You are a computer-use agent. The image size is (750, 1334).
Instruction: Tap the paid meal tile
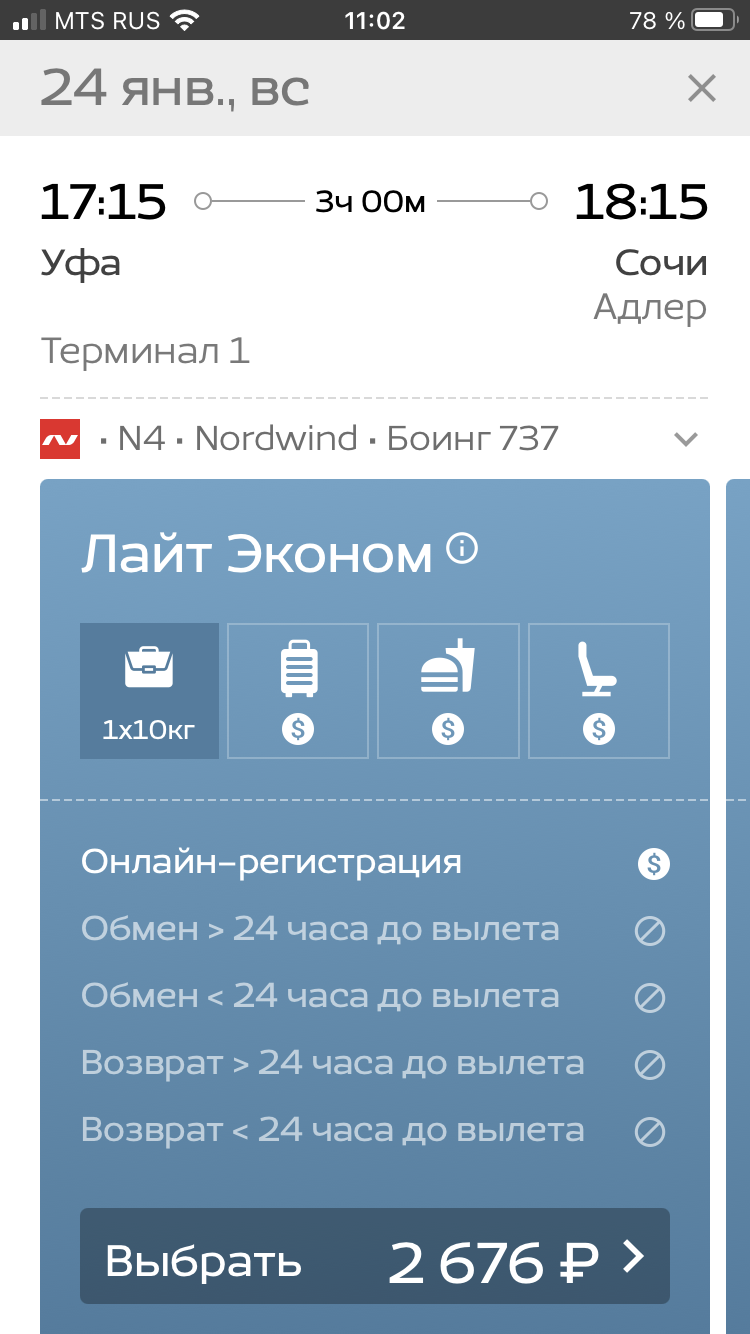448,691
